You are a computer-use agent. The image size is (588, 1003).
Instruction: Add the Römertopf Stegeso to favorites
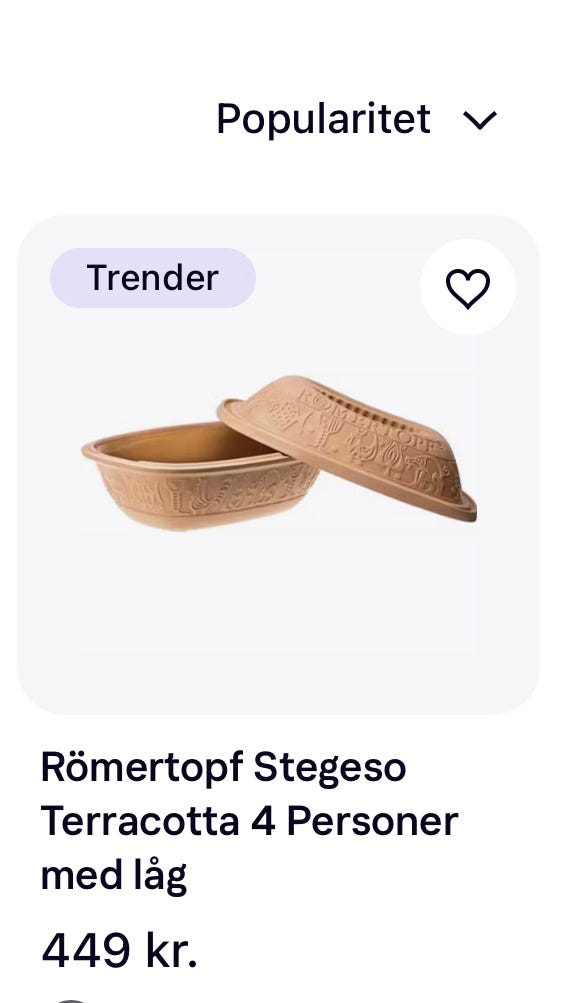[x=468, y=287]
